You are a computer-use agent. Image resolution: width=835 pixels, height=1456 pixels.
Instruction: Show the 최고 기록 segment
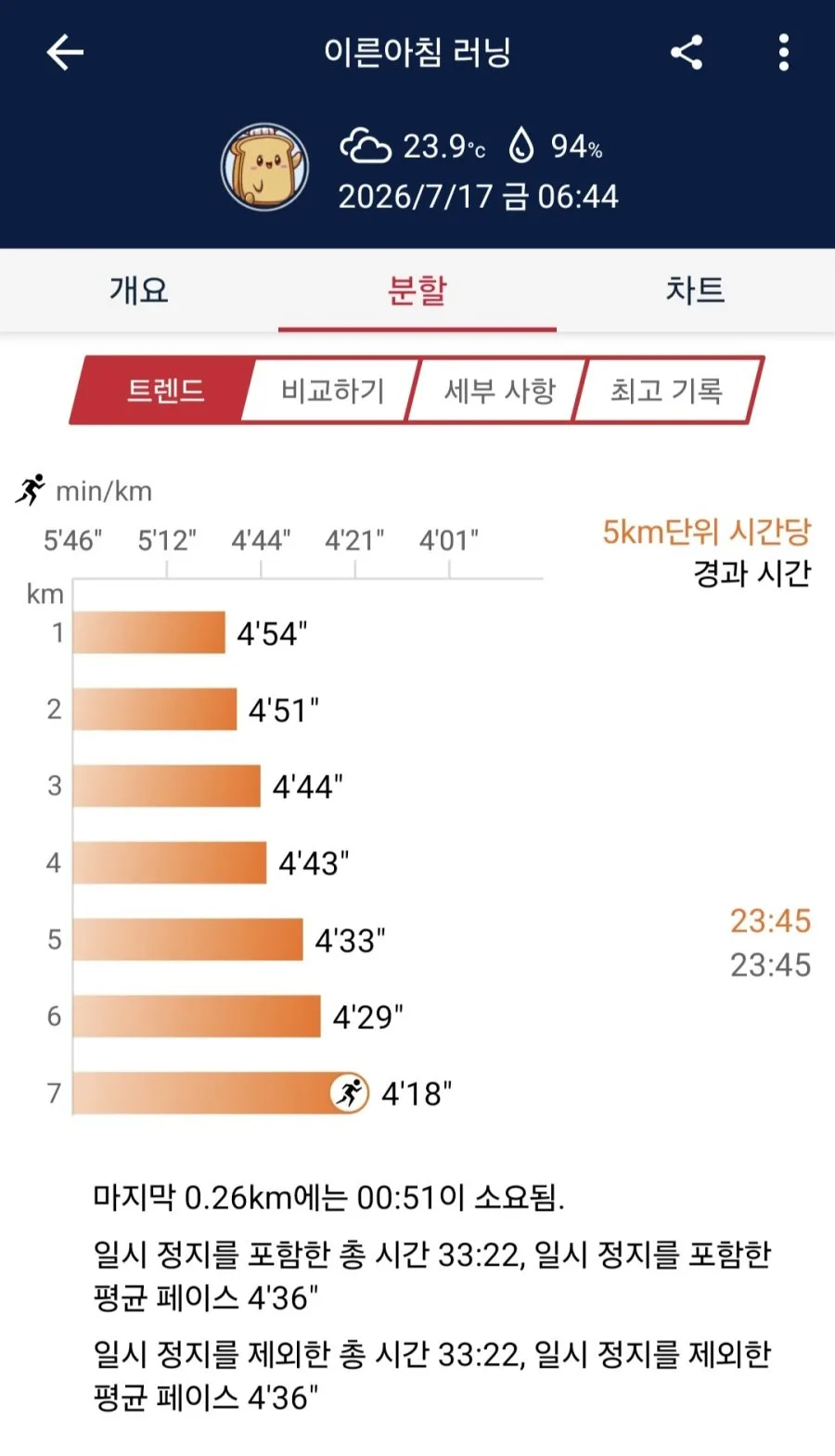(667, 391)
